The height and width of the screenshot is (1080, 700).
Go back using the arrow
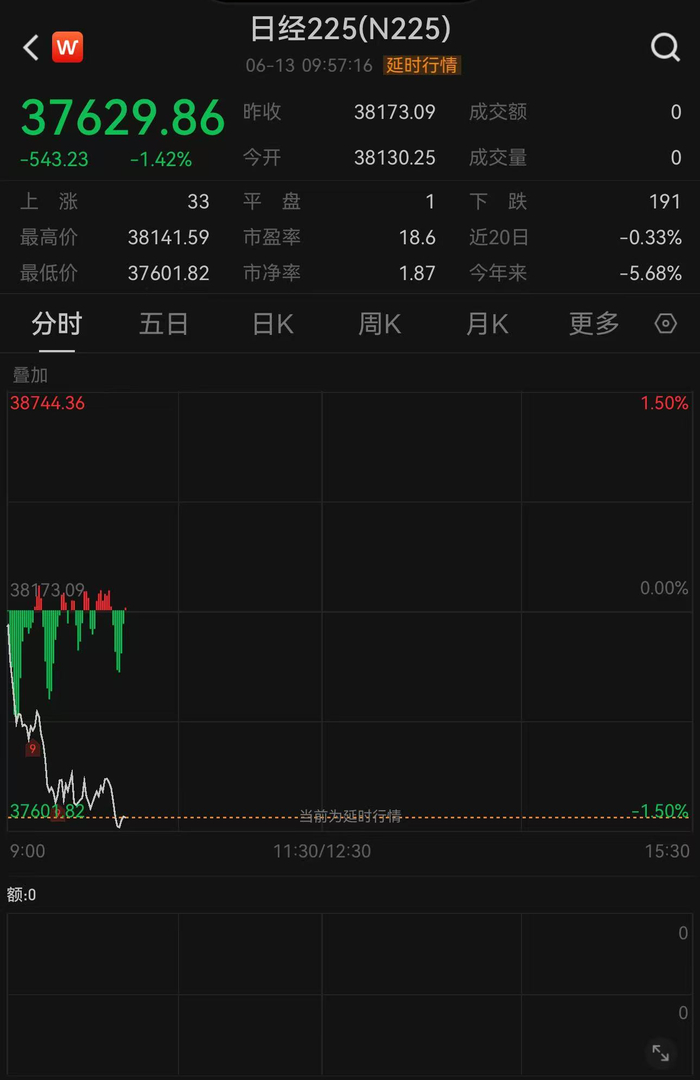coord(30,47)
